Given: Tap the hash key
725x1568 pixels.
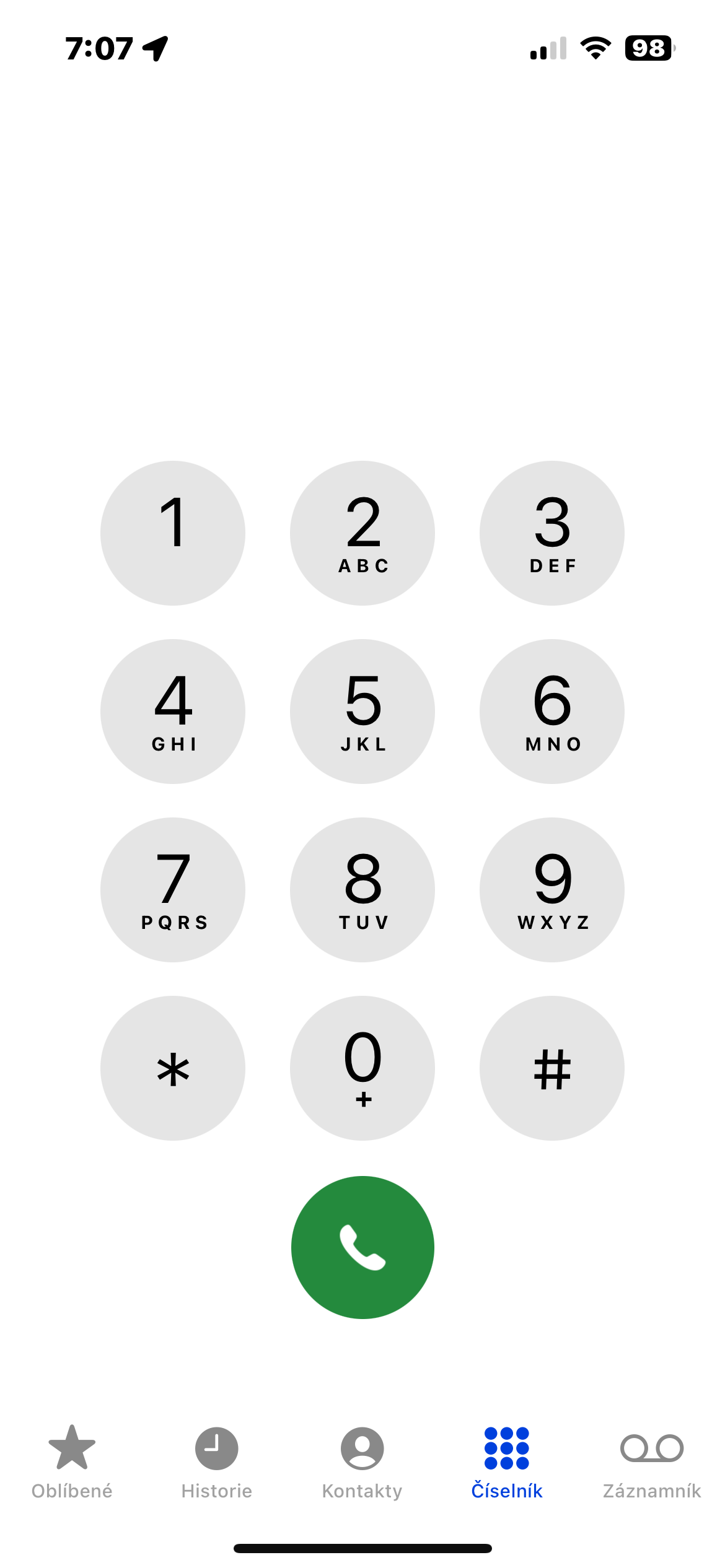Looking at the screenshot, I should pos(551,1068).
